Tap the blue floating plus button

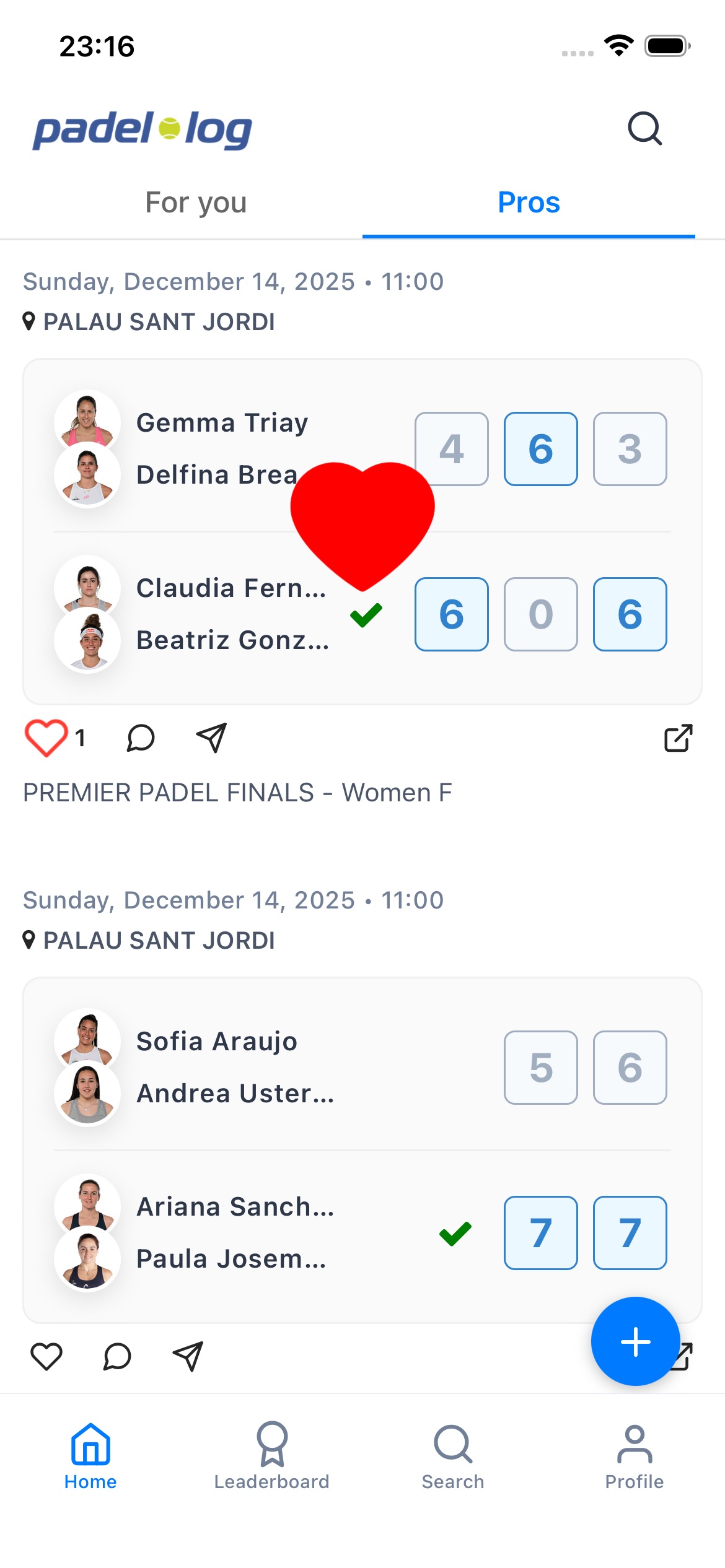pos(636,1341)
